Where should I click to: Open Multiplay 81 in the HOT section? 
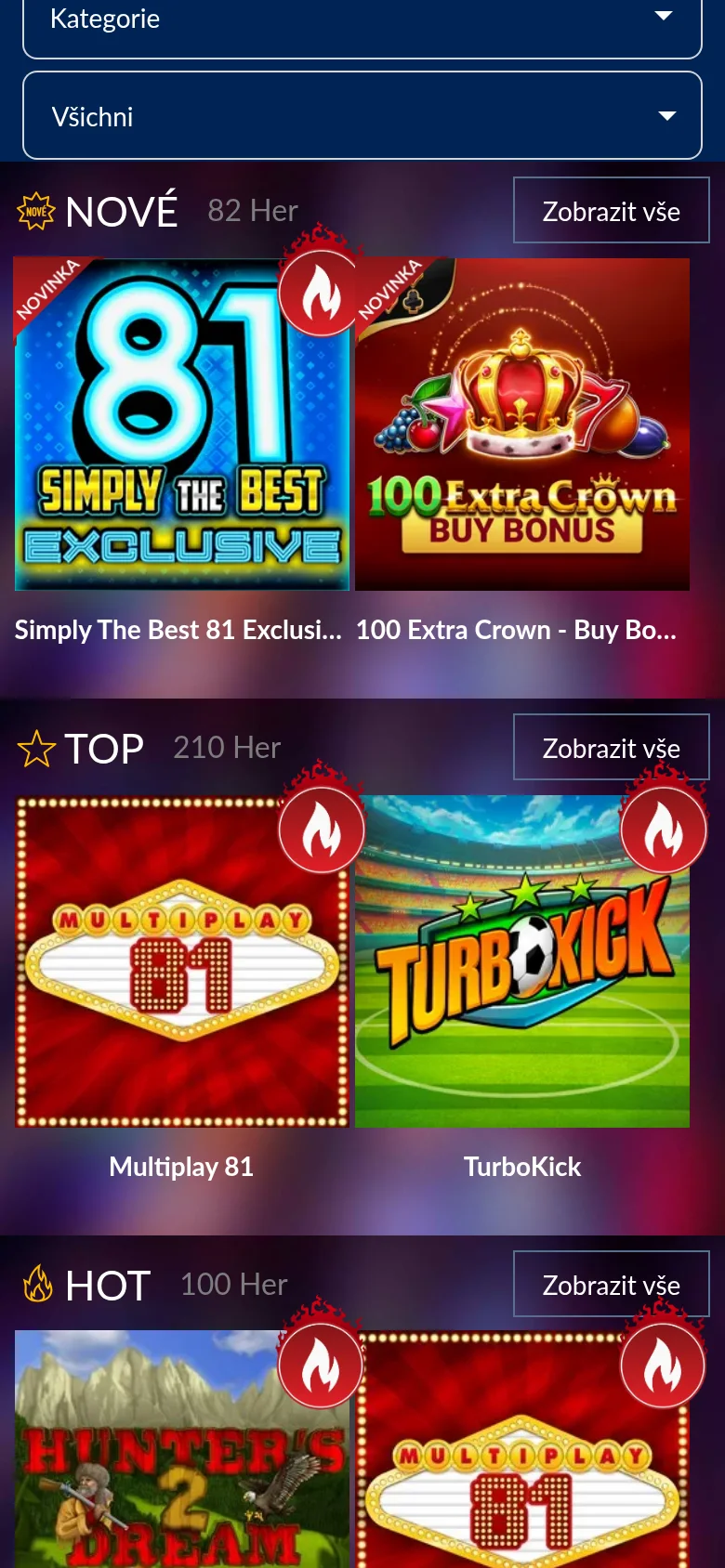click(x=522, y=1449)
